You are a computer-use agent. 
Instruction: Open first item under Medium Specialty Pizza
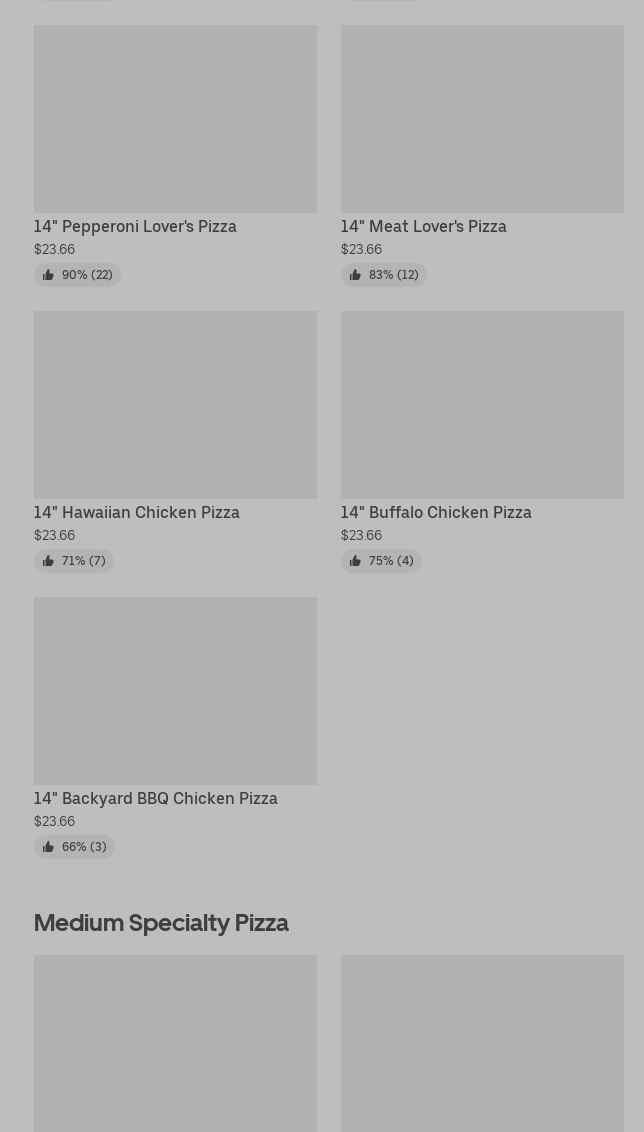[x=175, y=1043]
